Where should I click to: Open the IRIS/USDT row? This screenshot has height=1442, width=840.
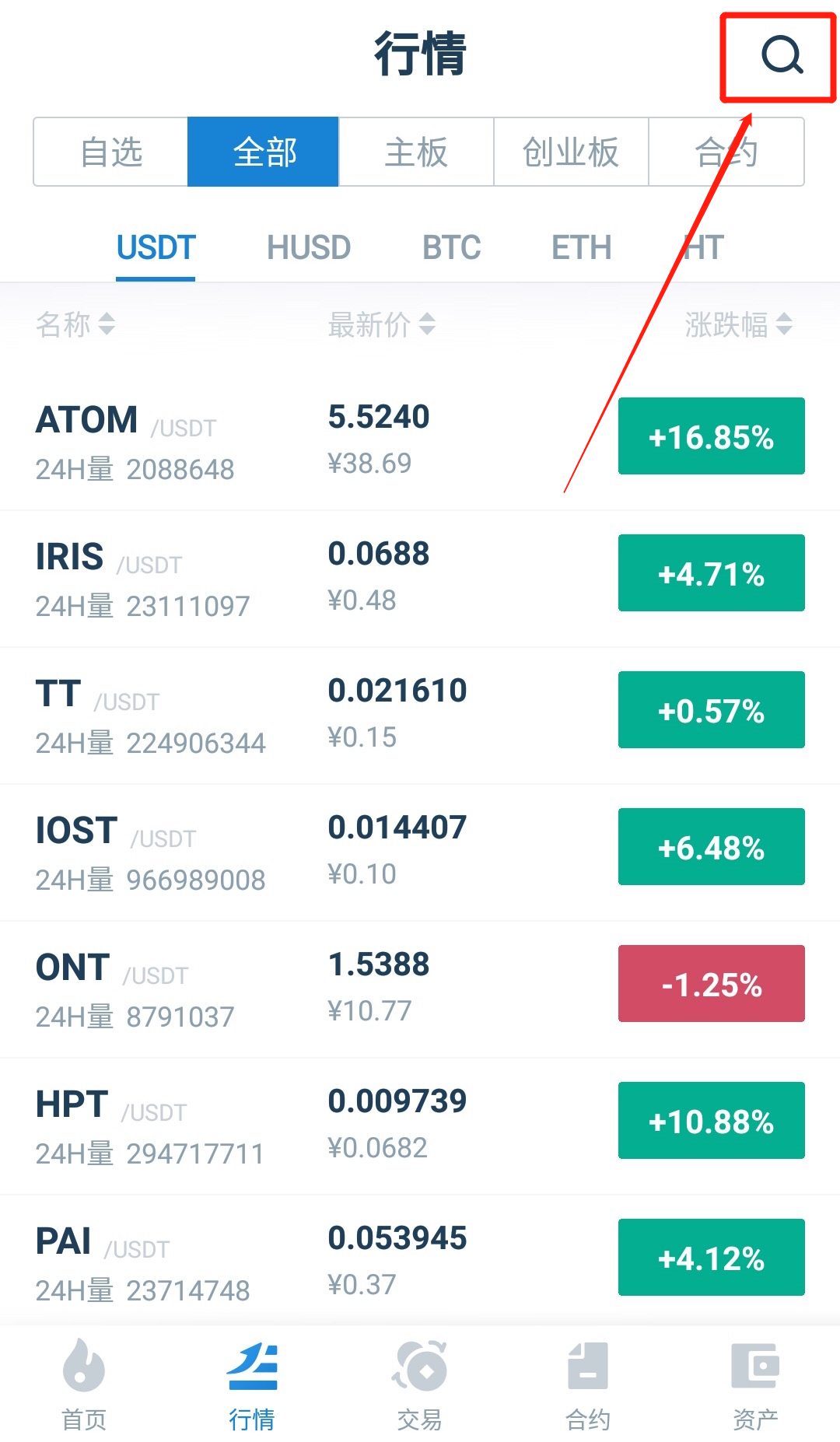(x=233, y=578)
